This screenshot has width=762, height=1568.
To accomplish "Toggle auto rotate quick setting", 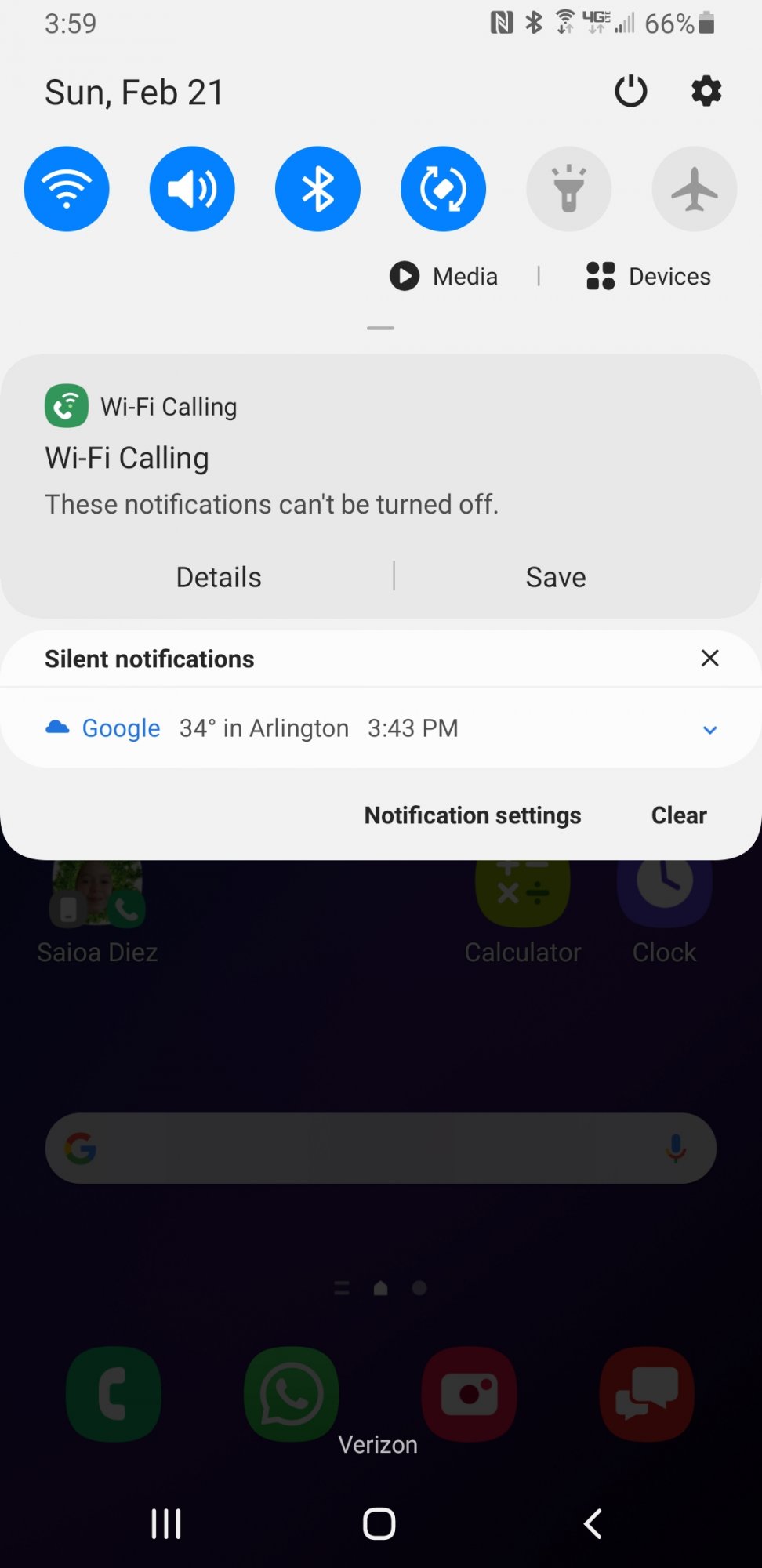I will 443,189.
